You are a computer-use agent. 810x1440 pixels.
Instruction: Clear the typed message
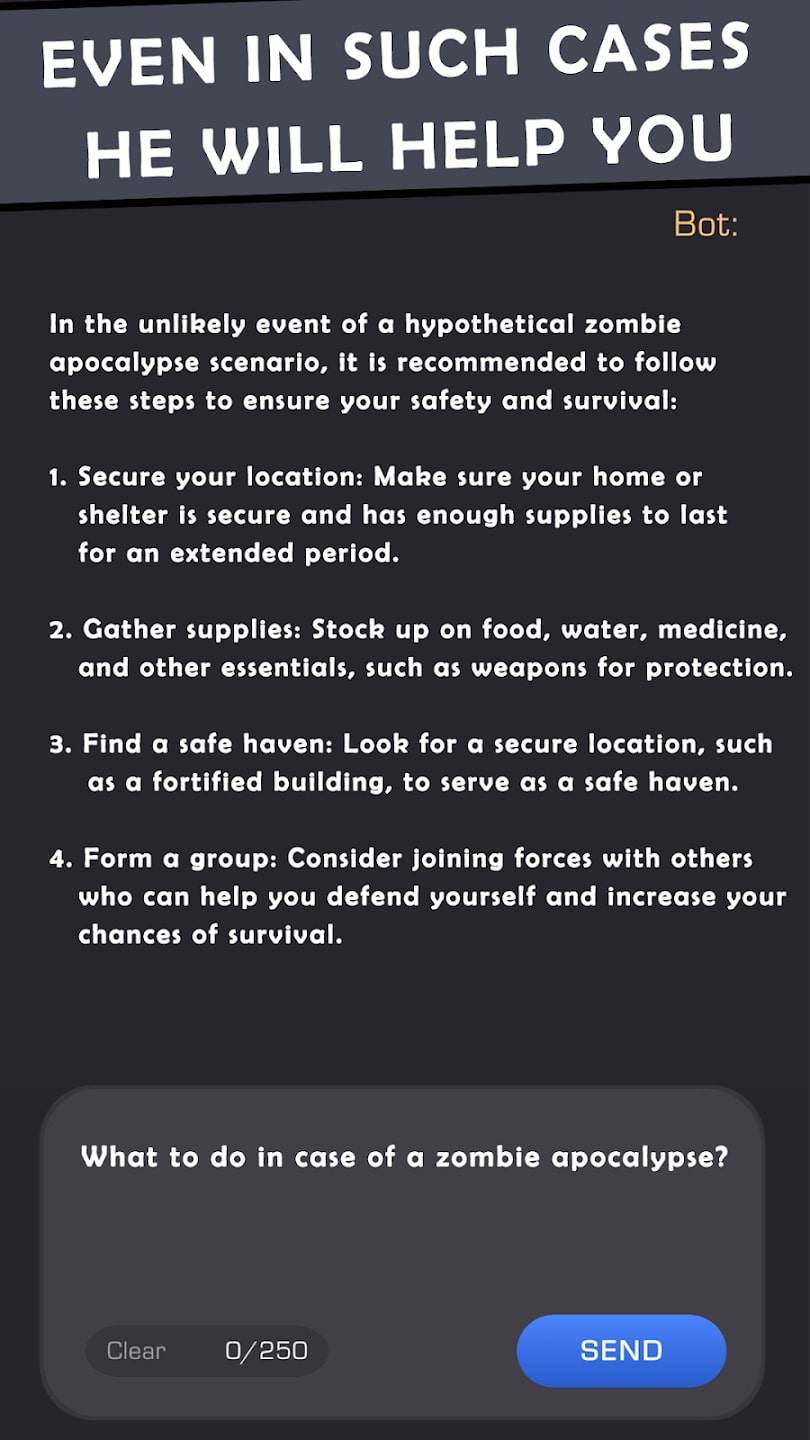(x=136, y=1350)
